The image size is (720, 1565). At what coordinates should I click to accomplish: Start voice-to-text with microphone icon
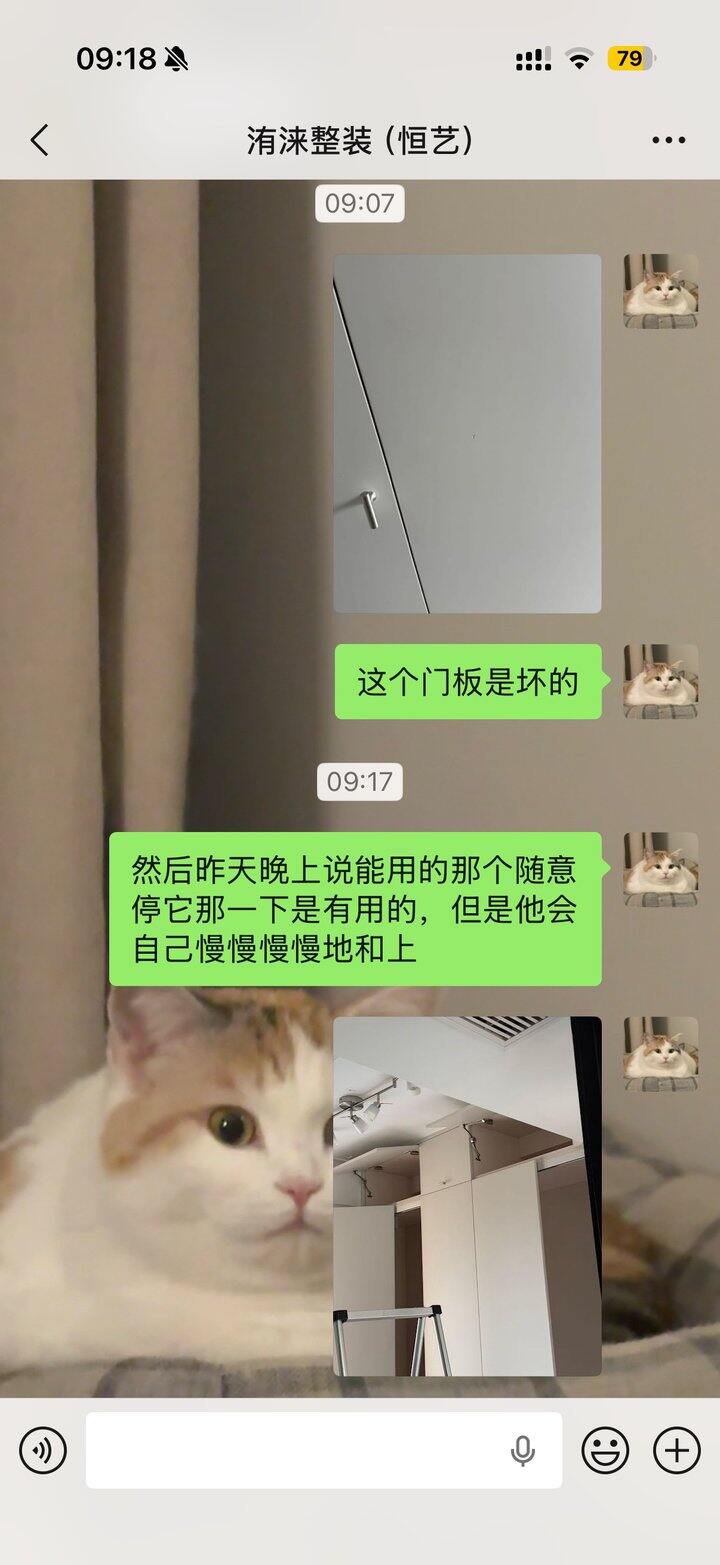523,1451
